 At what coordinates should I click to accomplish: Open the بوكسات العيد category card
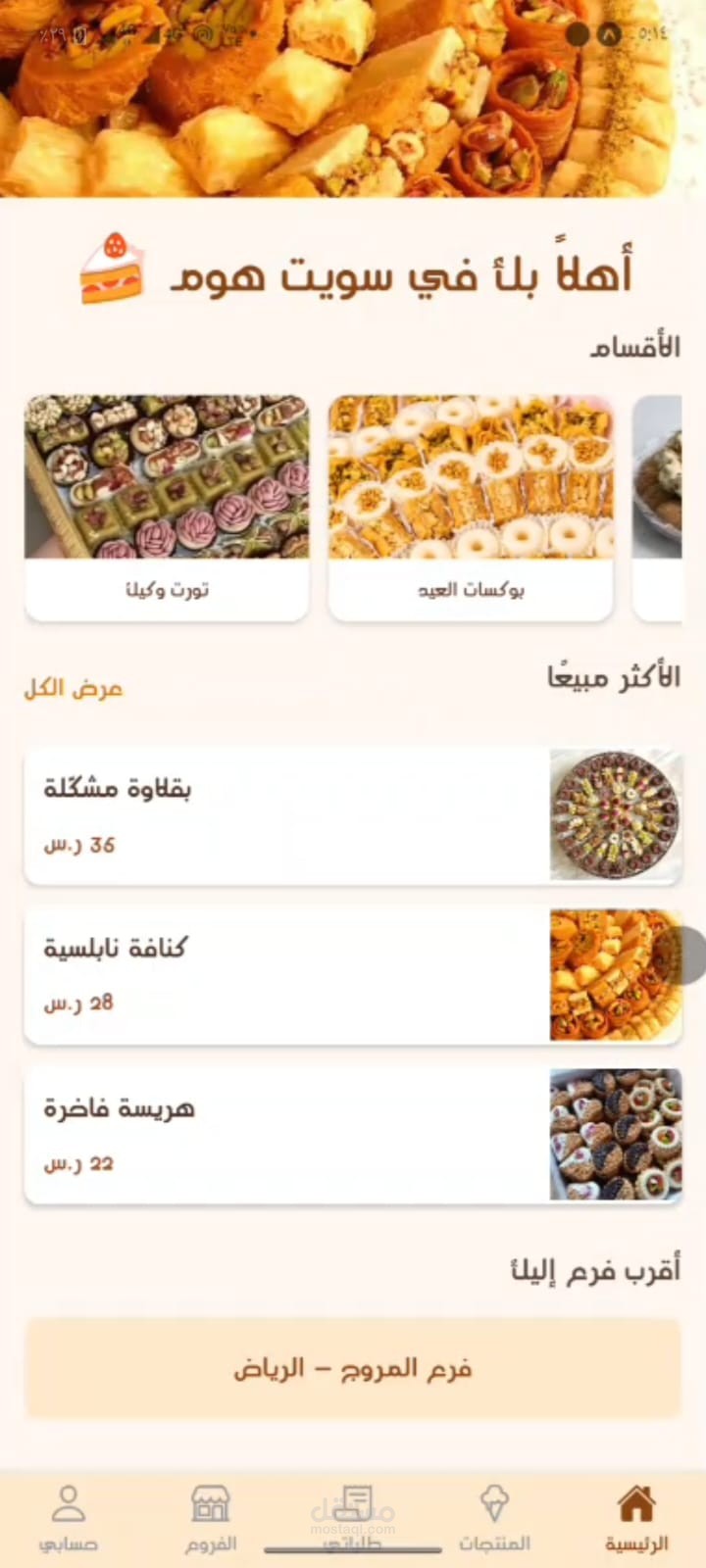(x=471, y=508)
